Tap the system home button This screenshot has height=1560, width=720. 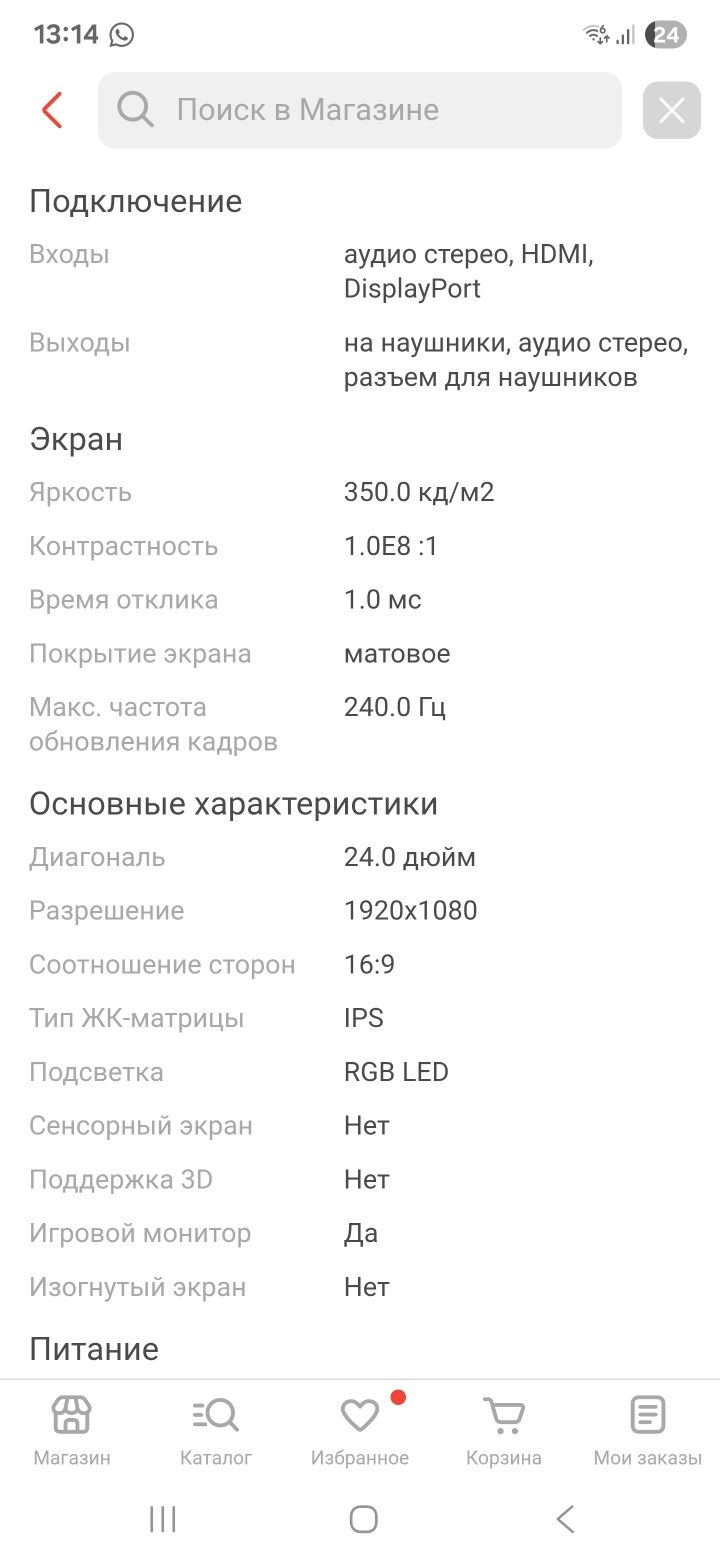[363, 1520]
